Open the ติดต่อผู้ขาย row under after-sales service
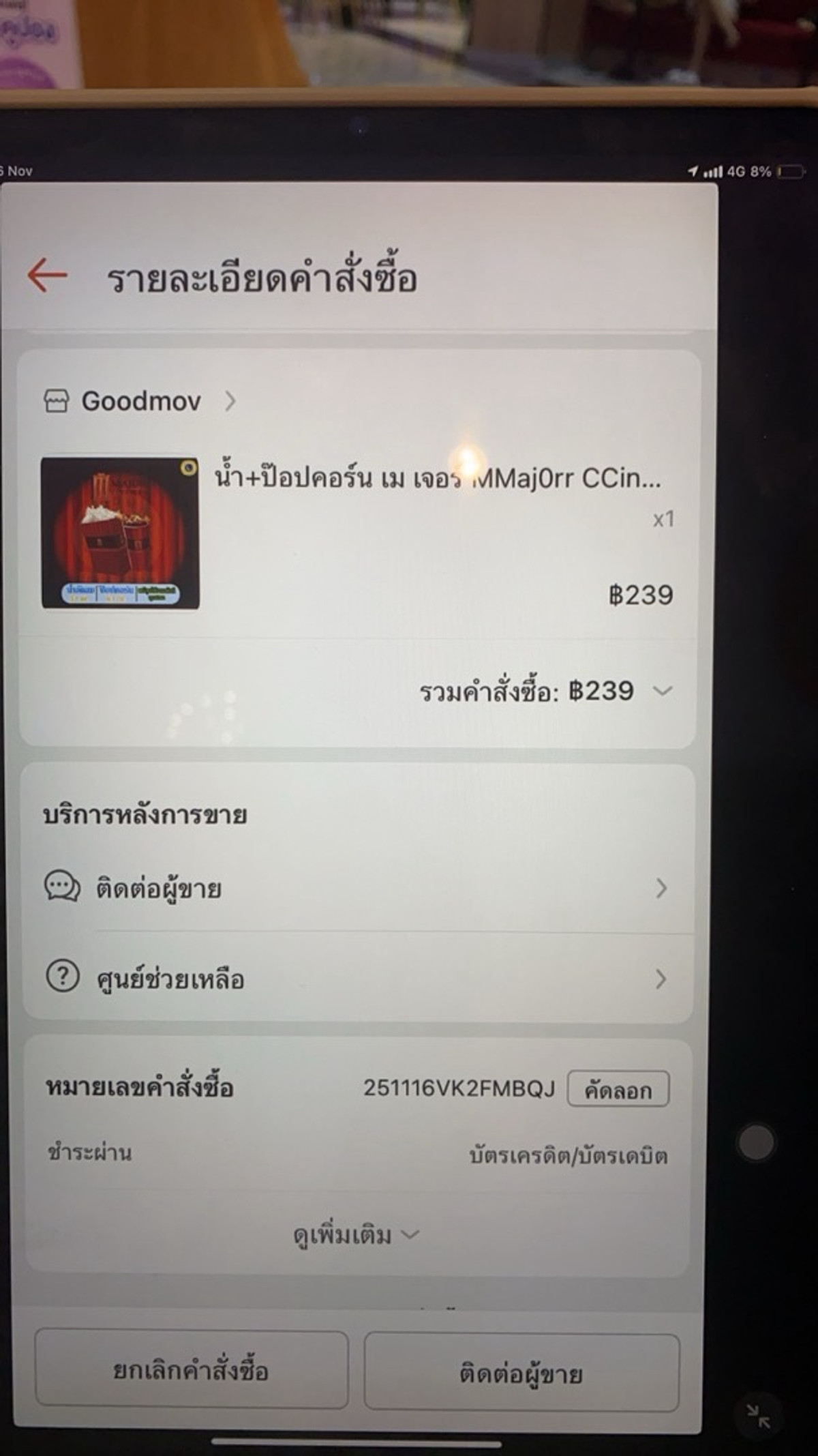Viewport: 818px width, 1456px height. tap(354, 889)
